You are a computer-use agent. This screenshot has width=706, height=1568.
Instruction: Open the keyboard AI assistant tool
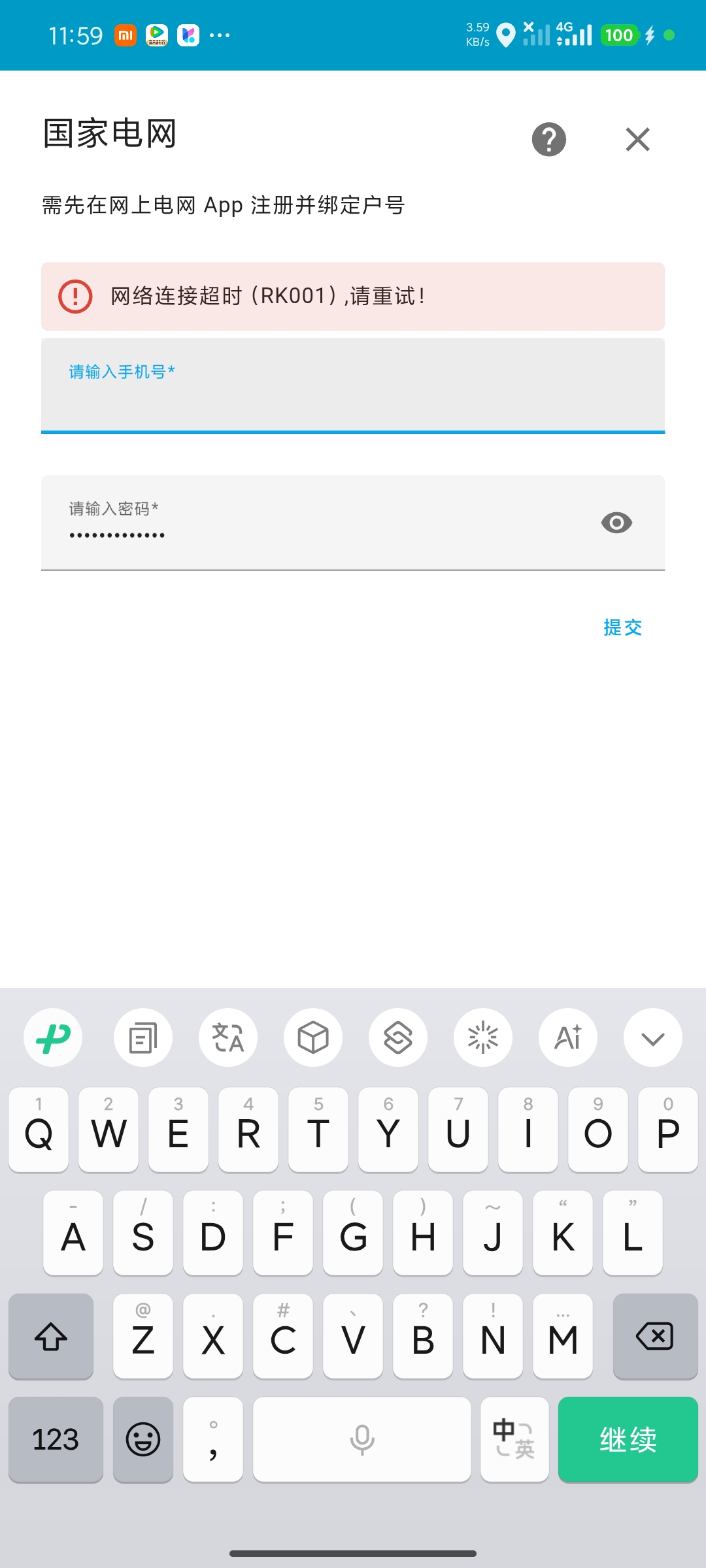click(567, 1037)
